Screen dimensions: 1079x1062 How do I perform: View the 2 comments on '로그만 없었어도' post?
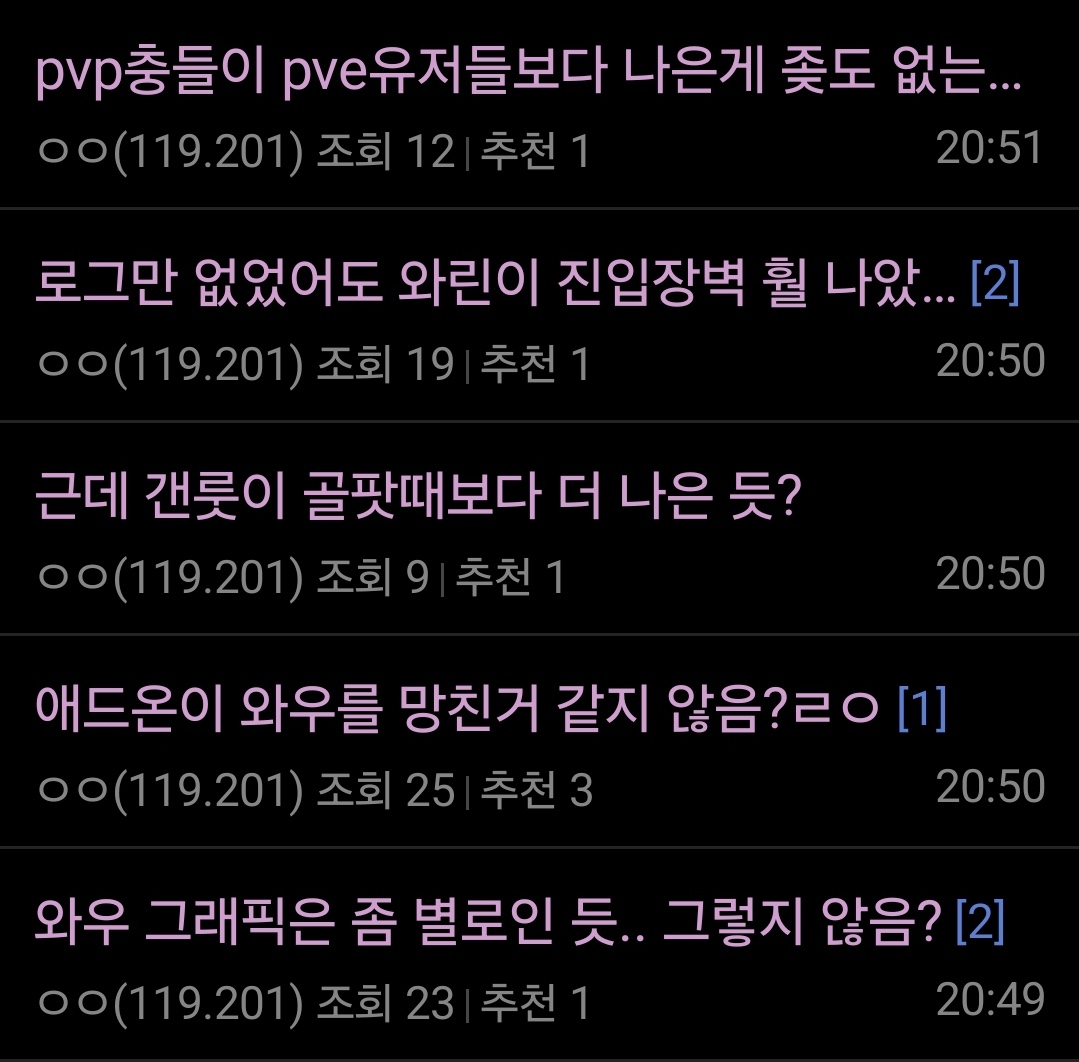995,286
